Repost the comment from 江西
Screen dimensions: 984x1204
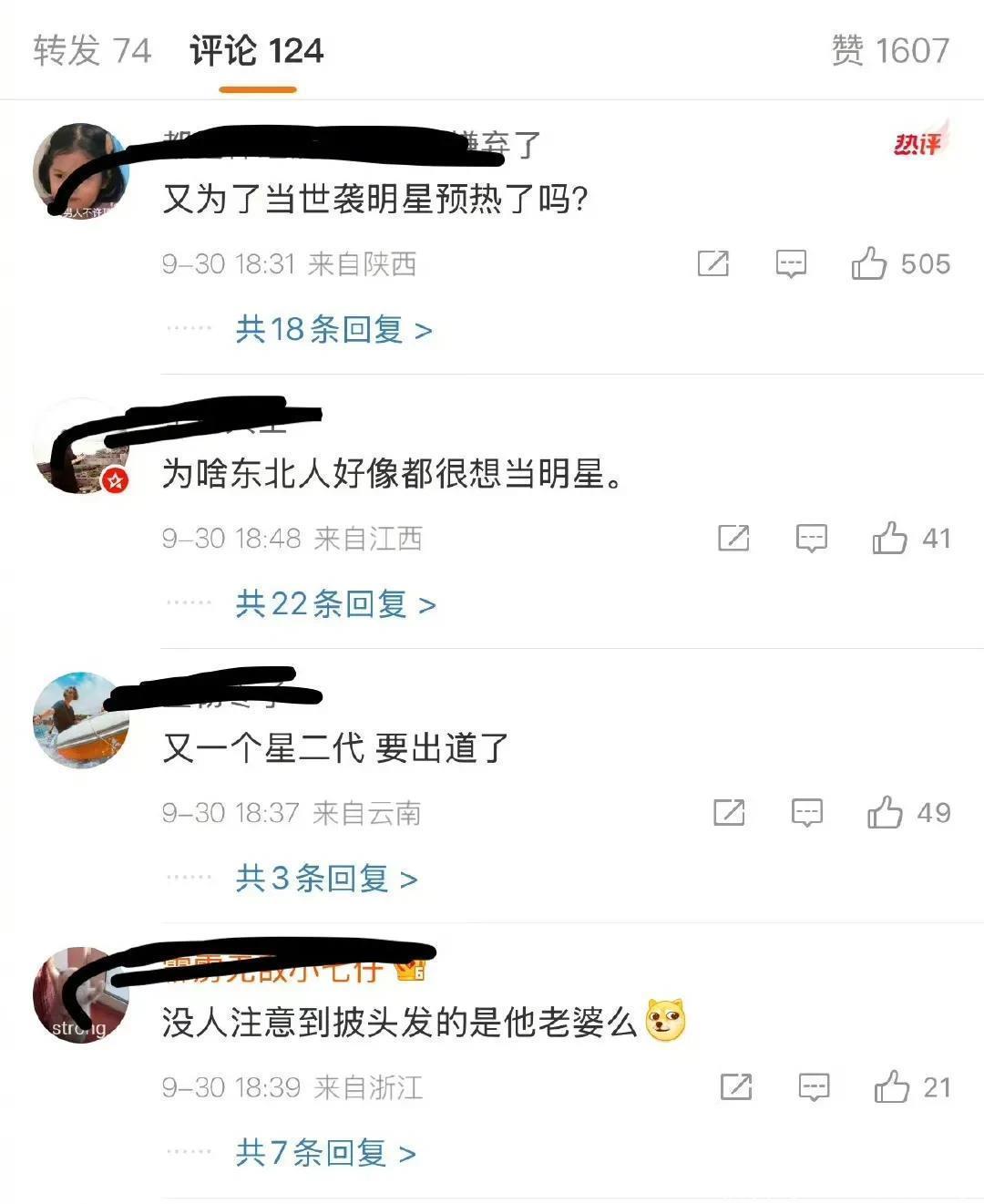(x=733, y=538)
